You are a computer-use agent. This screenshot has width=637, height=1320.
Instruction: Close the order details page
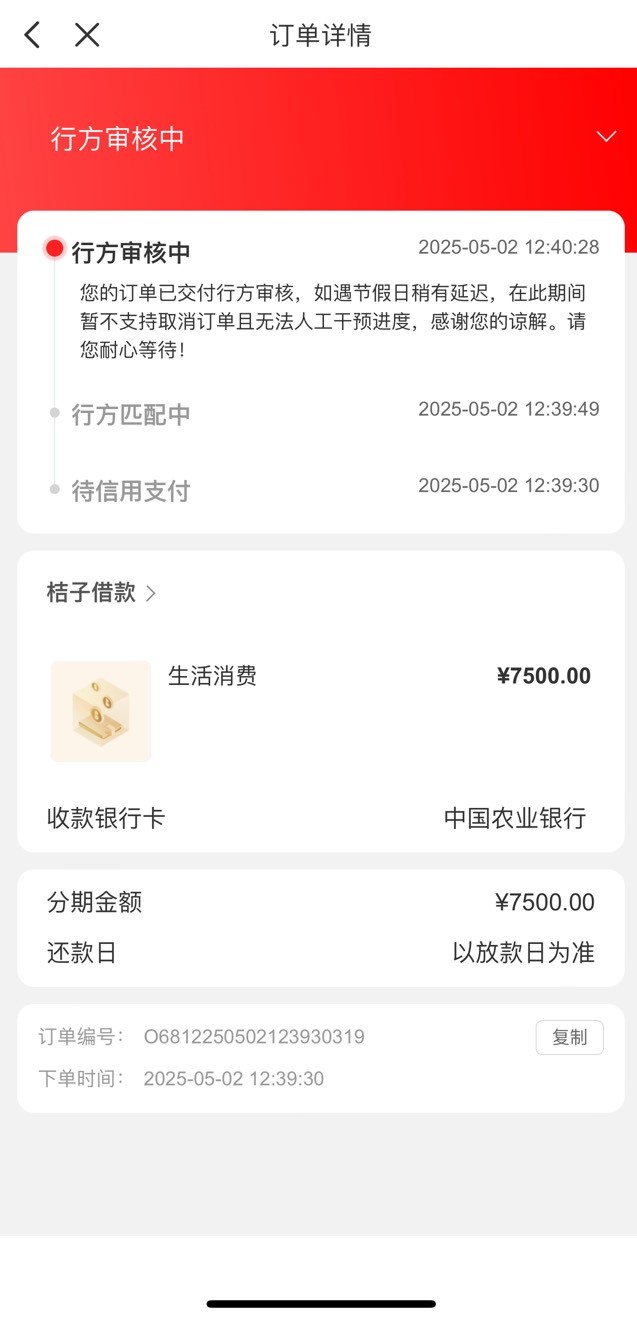pos(87,35)
